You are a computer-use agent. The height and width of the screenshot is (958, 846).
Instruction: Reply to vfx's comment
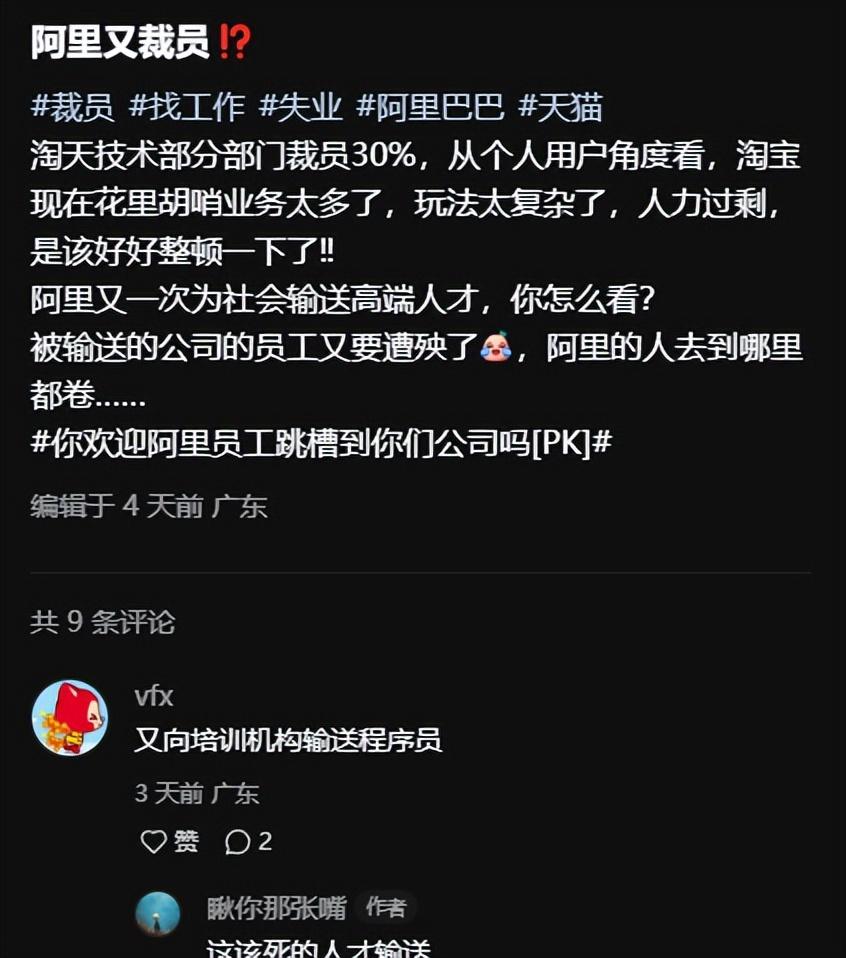(x=238, y=842)
